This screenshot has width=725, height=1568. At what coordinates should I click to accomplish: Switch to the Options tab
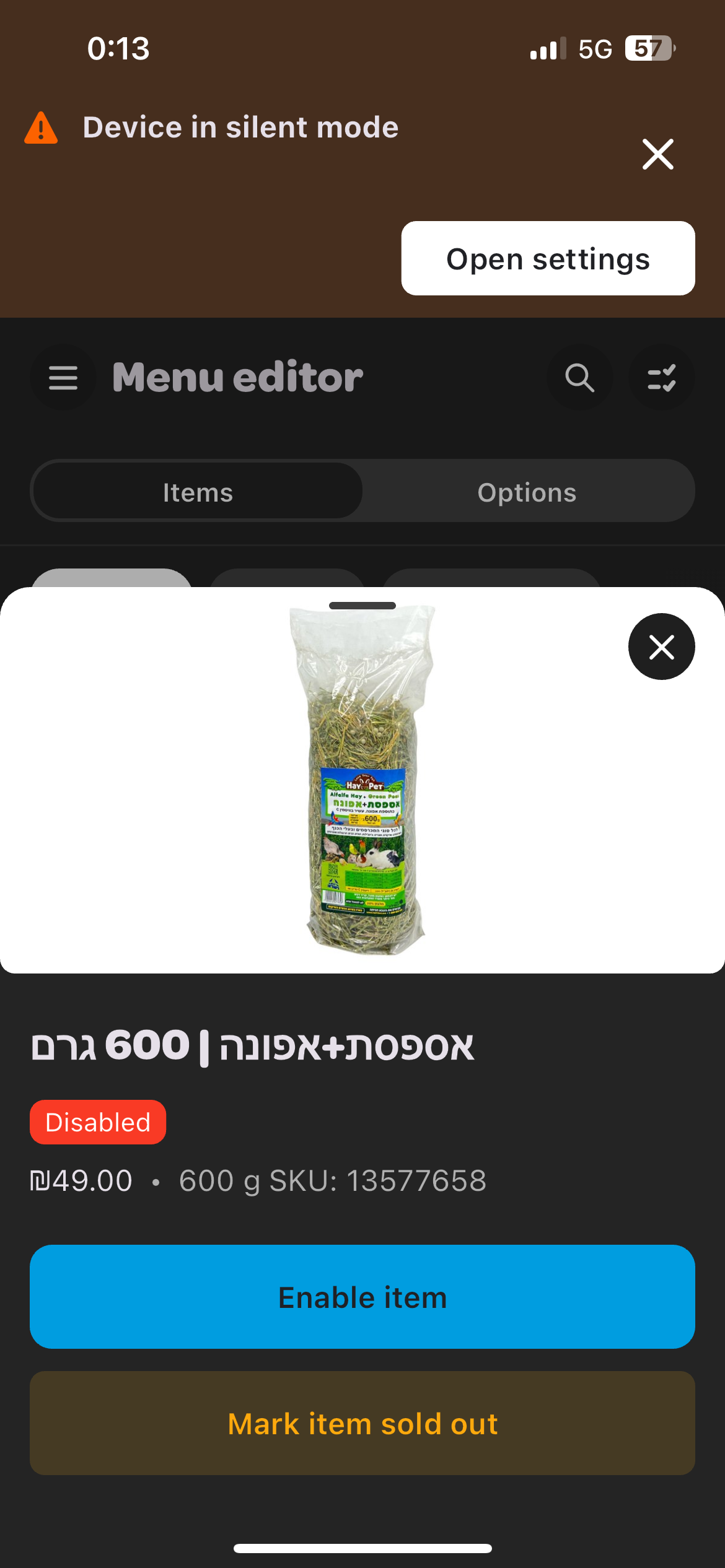pyautogui.click(x=527, y=492)
